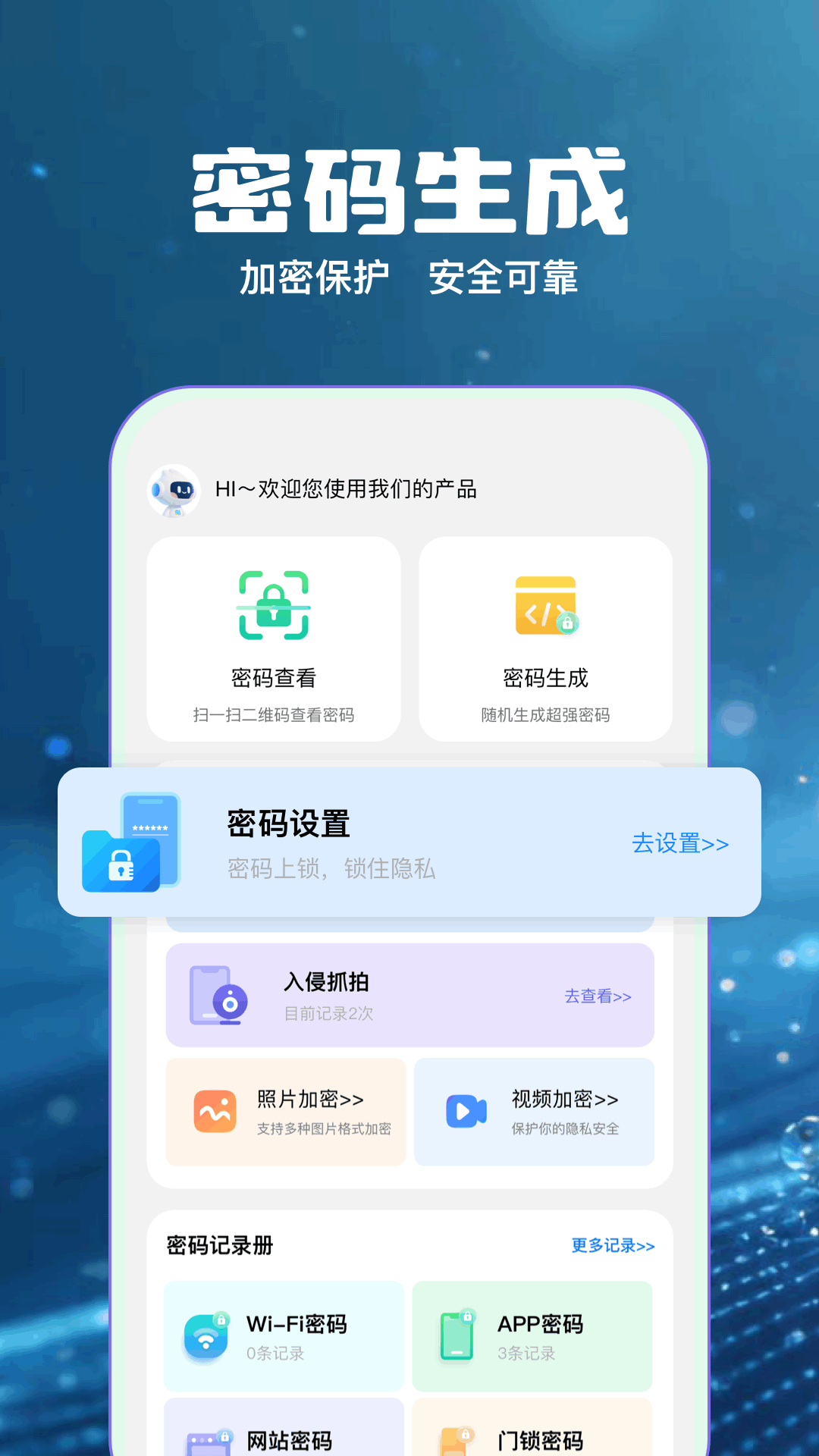Tap the robot assistant avatar icon
Viewport: 819px width, 1456px height.
[x=174, y=490]
